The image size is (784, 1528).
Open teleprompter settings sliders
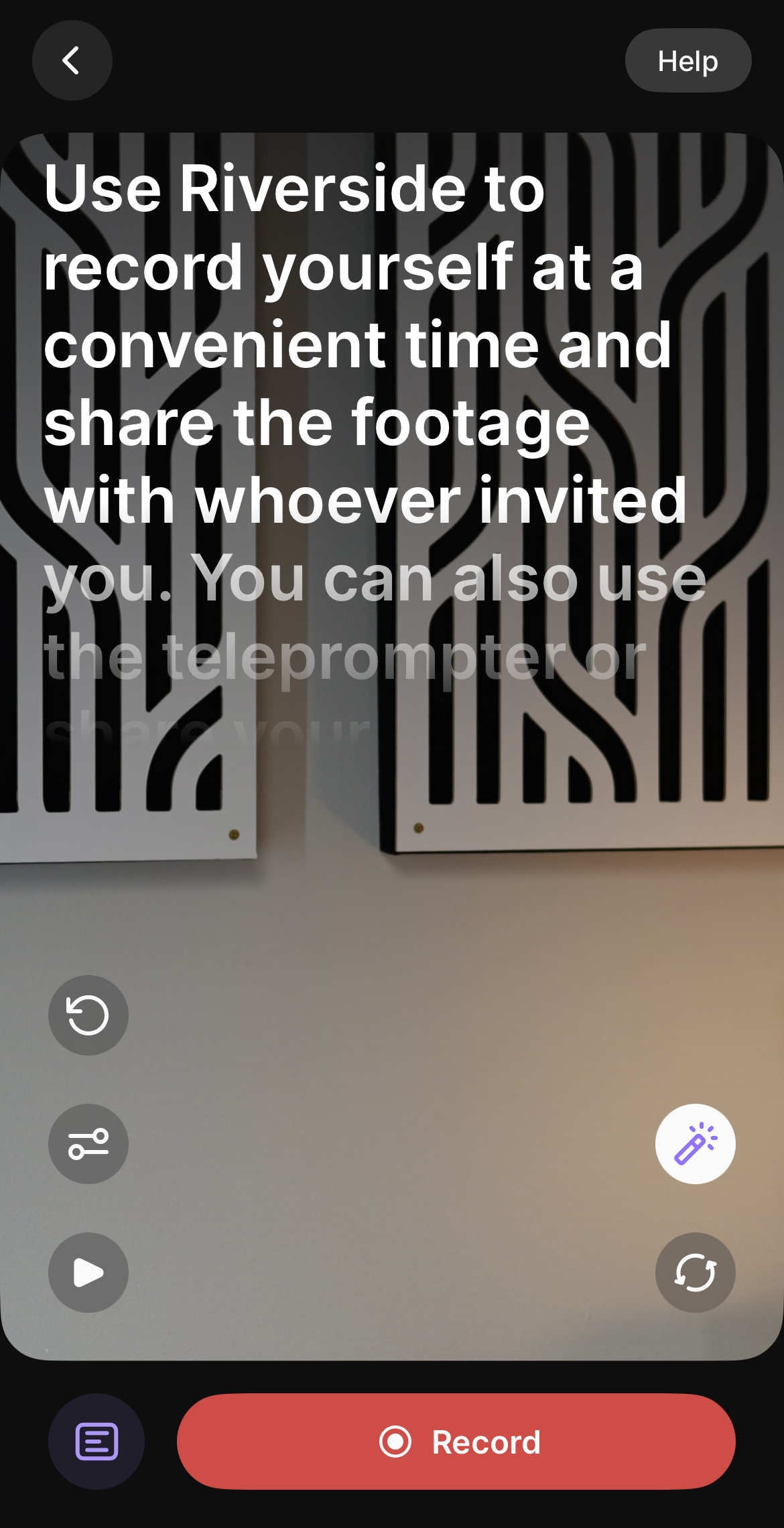[x=88, y=1143]
